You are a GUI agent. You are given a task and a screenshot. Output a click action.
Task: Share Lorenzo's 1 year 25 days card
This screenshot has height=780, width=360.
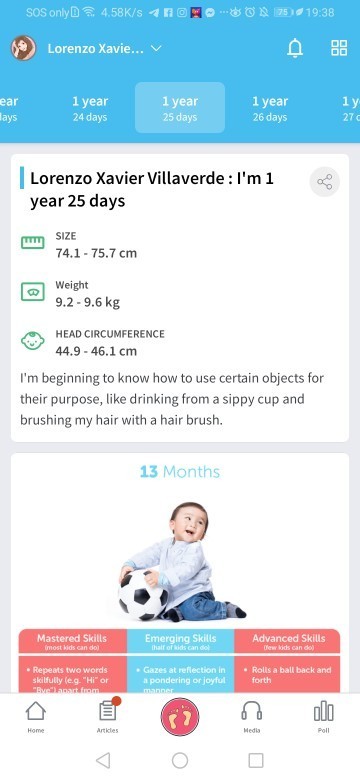[325, 182]
